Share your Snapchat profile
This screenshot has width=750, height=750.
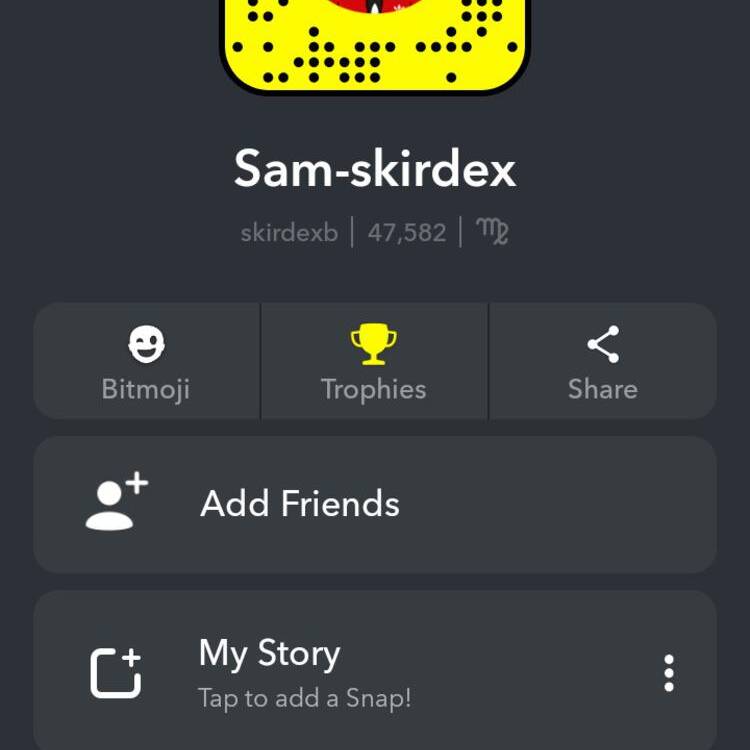tap(602, 362)
